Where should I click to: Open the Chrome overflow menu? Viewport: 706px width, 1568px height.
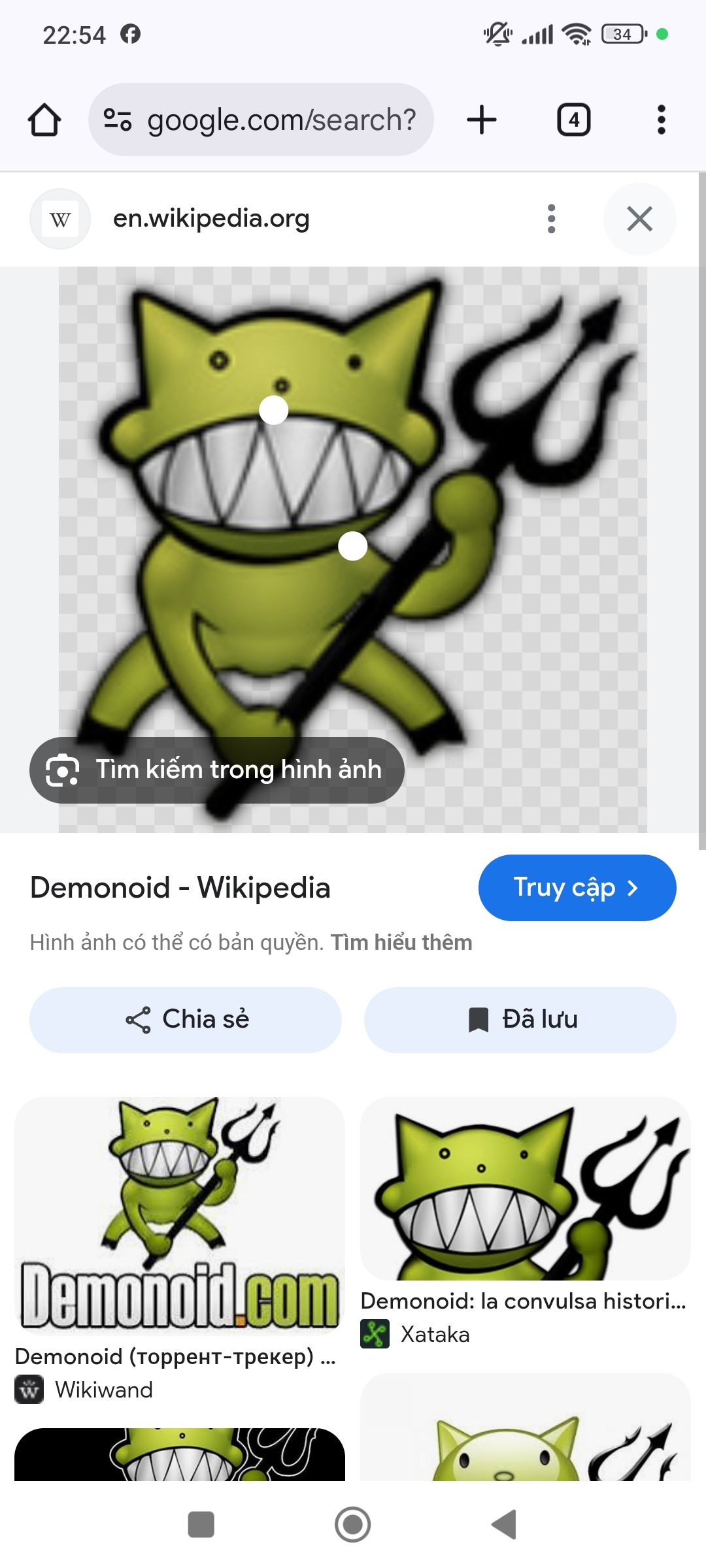[x=661, y=120]
